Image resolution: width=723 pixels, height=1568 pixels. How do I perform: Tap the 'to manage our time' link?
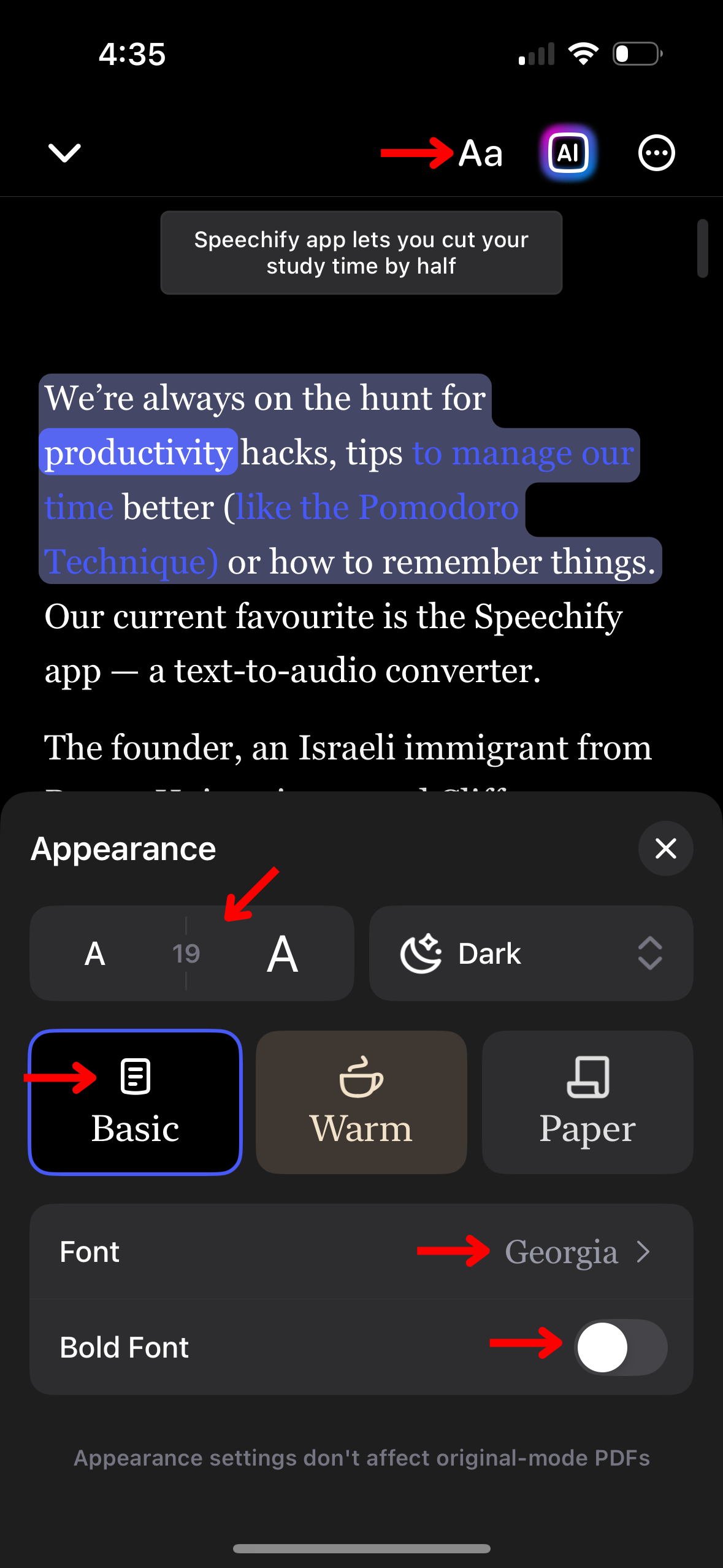click(x=522, y=453)
